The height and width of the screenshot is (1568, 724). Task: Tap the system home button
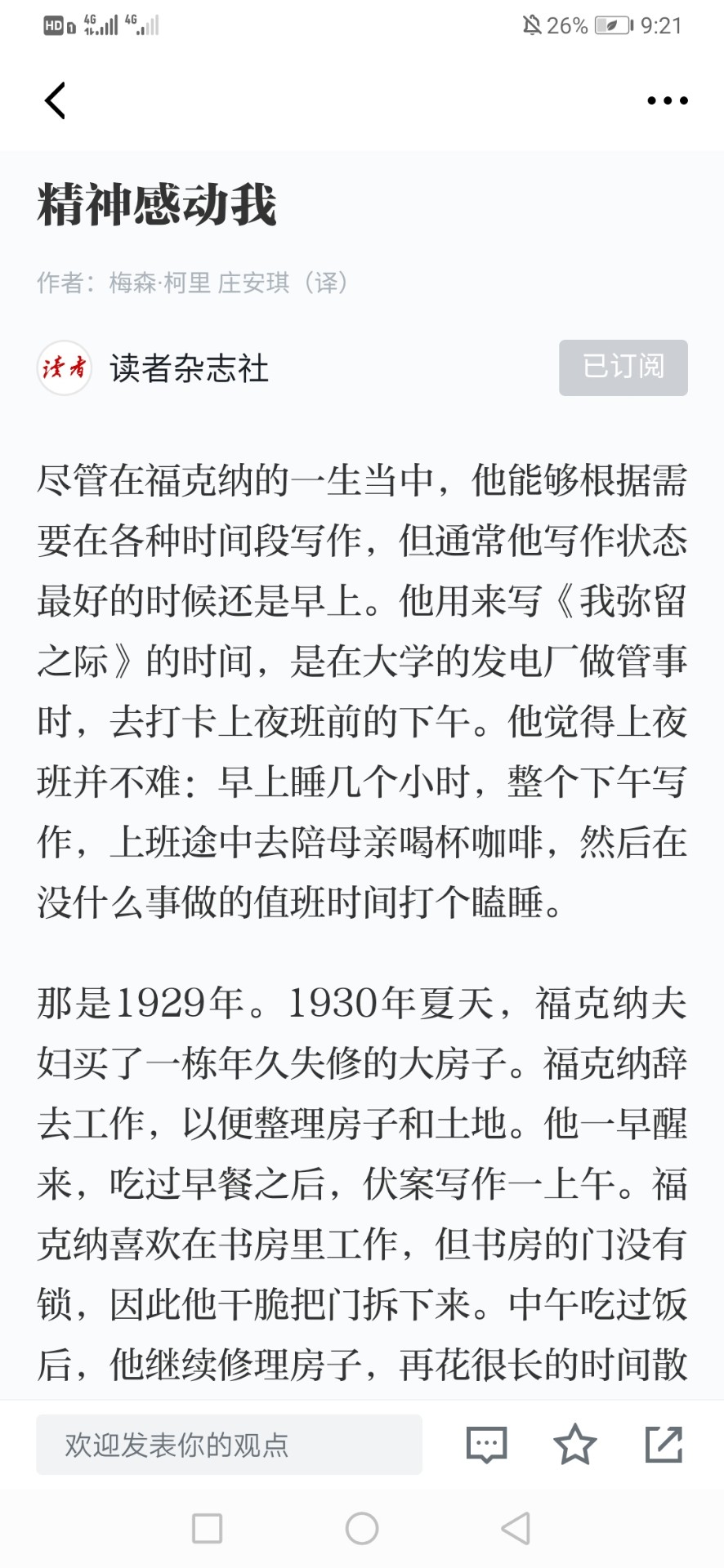coord(362,1528)
